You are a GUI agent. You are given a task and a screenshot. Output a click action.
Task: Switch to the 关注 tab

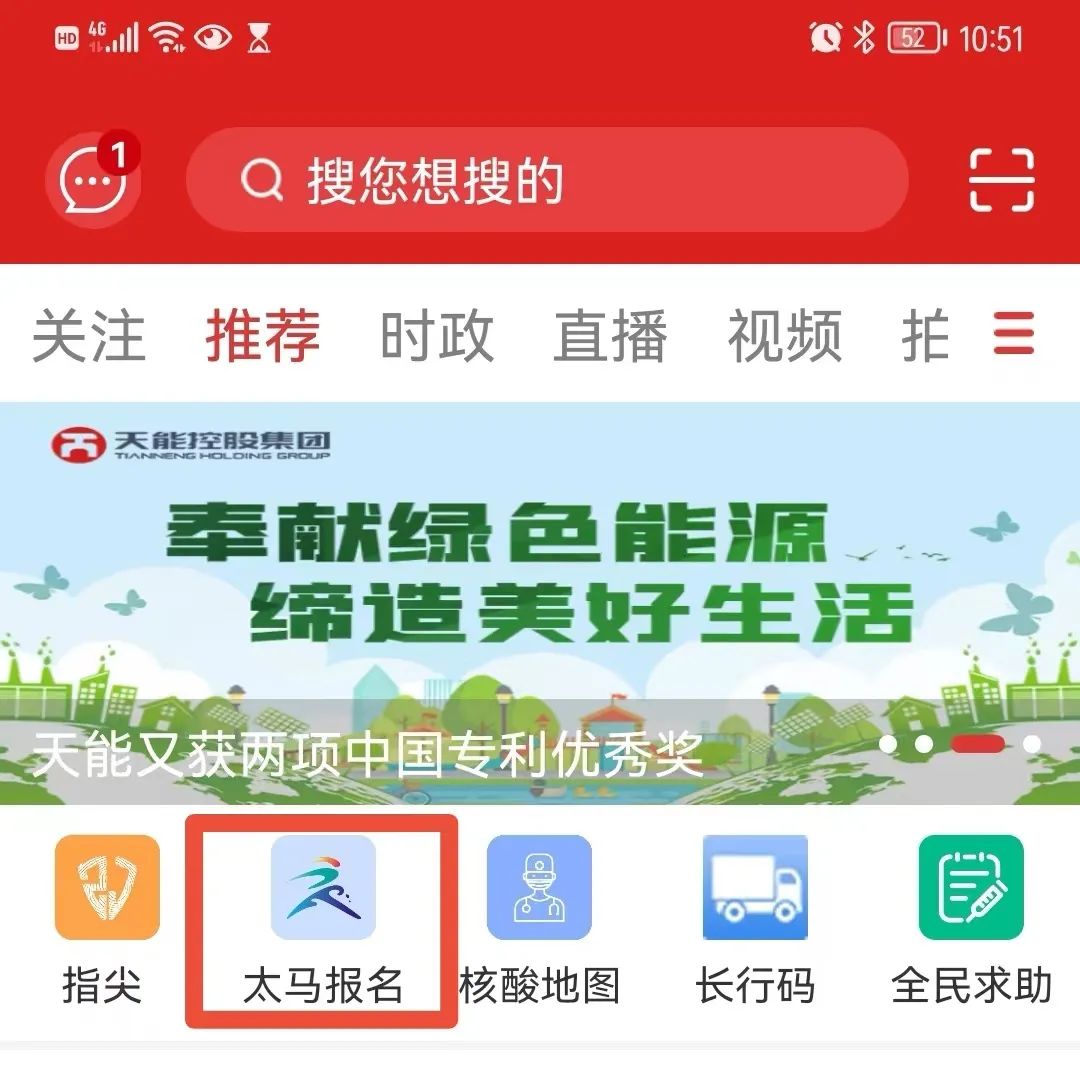point(89,335)
